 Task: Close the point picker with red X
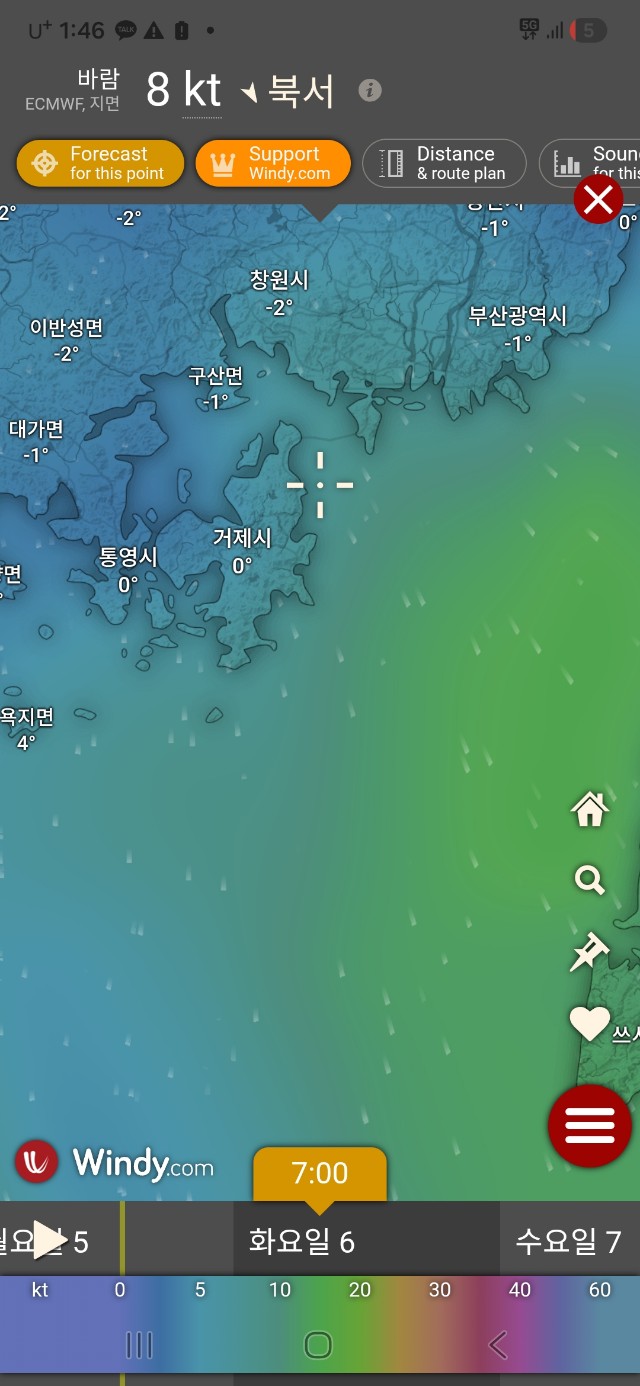point(598,200)
